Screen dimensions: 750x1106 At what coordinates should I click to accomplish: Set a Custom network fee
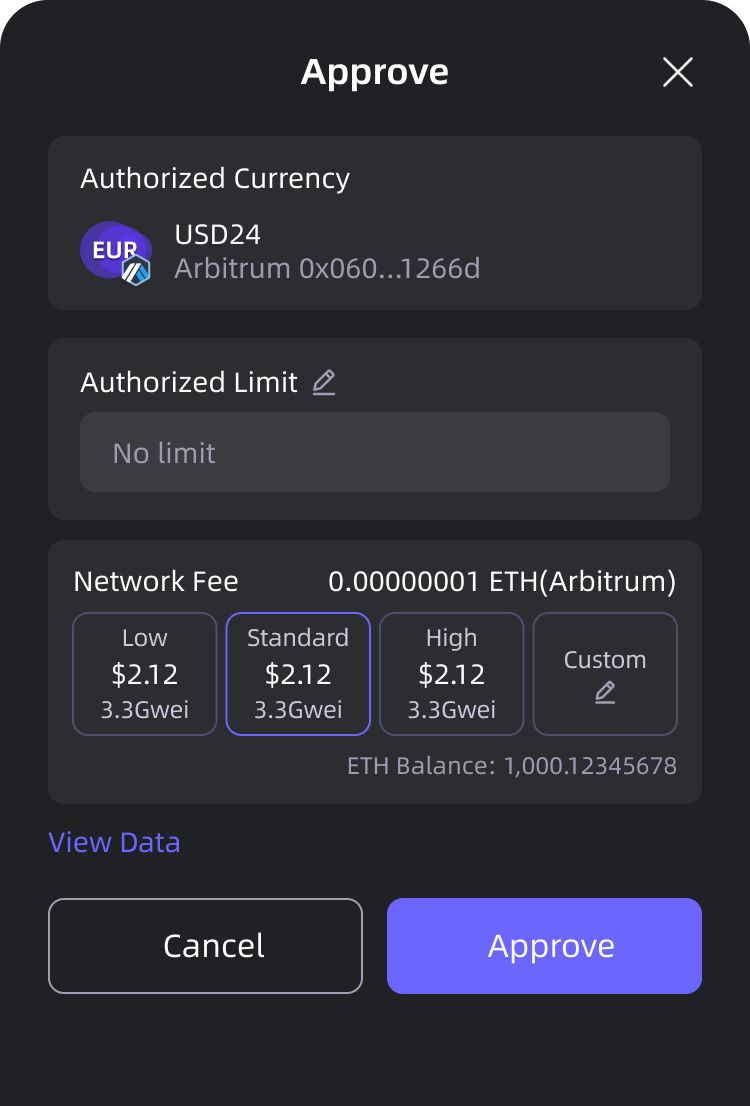(605, 673)
